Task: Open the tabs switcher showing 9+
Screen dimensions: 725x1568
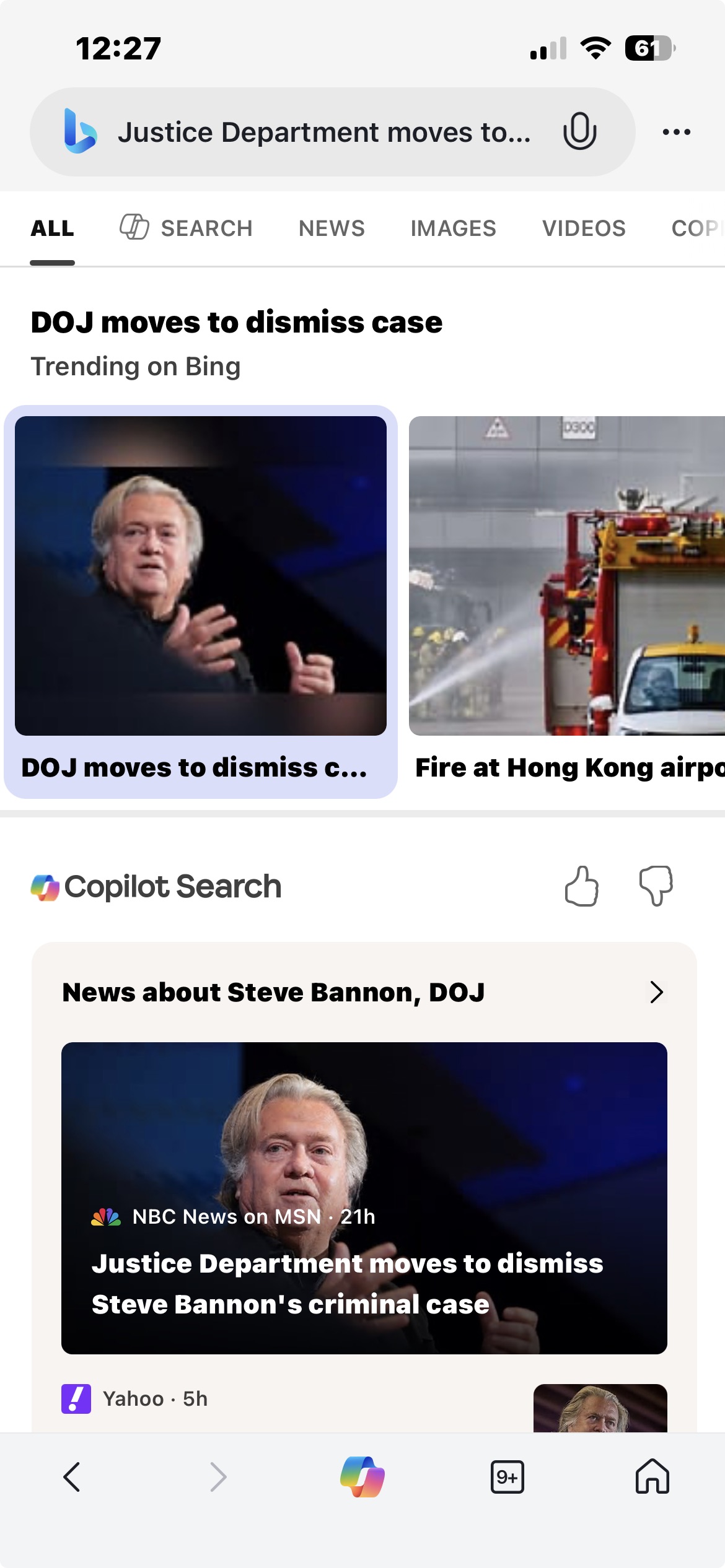Action: pos(507,1477)
